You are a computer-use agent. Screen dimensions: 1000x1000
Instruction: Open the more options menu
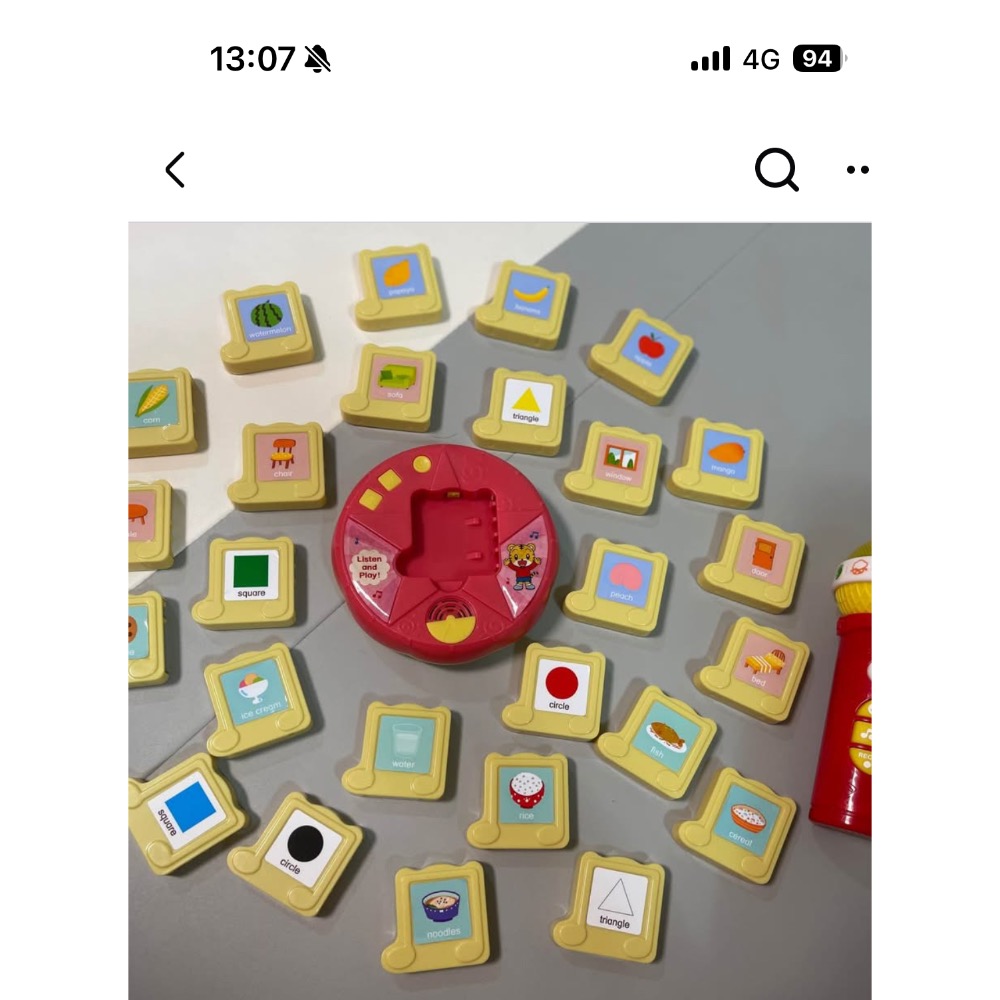click(857, 170)
